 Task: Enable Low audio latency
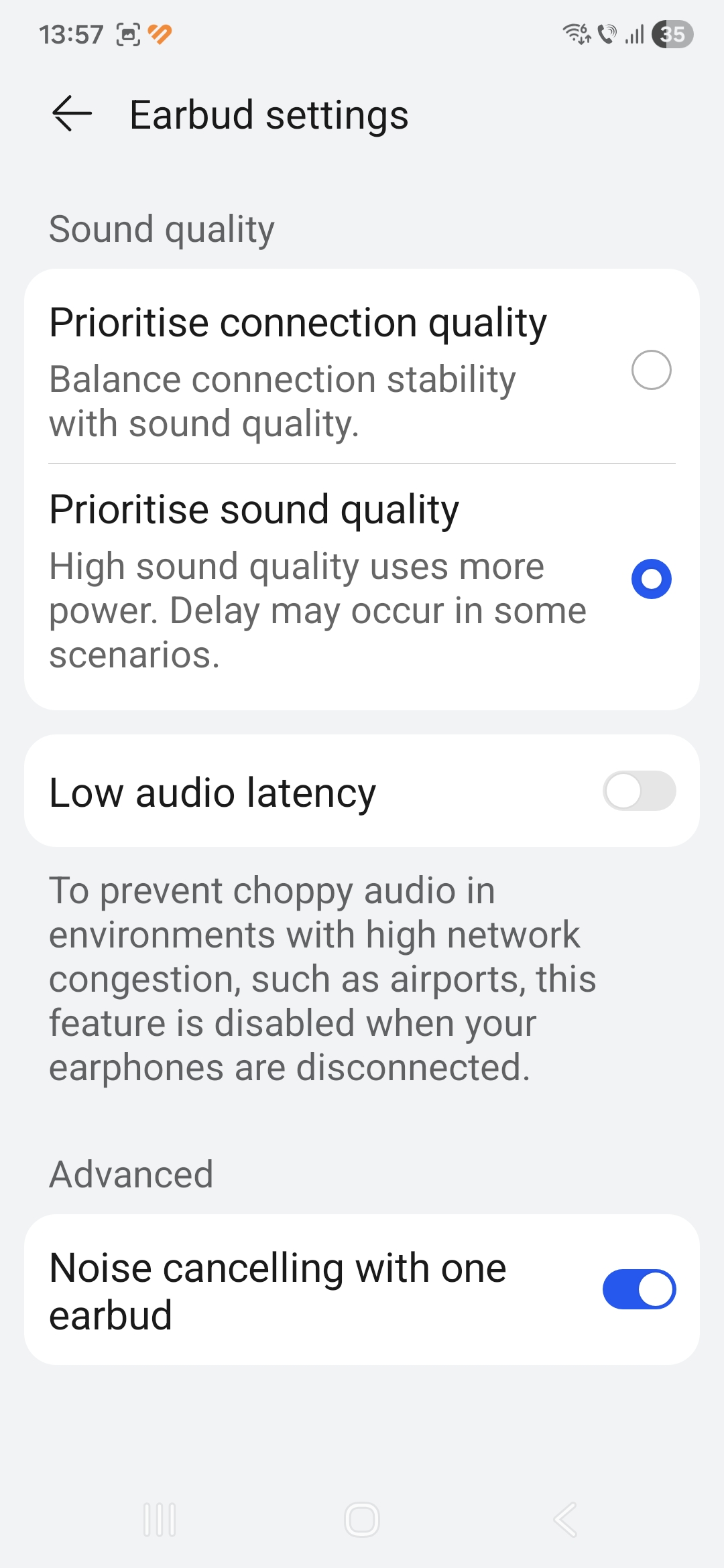[x=639, y=791]
